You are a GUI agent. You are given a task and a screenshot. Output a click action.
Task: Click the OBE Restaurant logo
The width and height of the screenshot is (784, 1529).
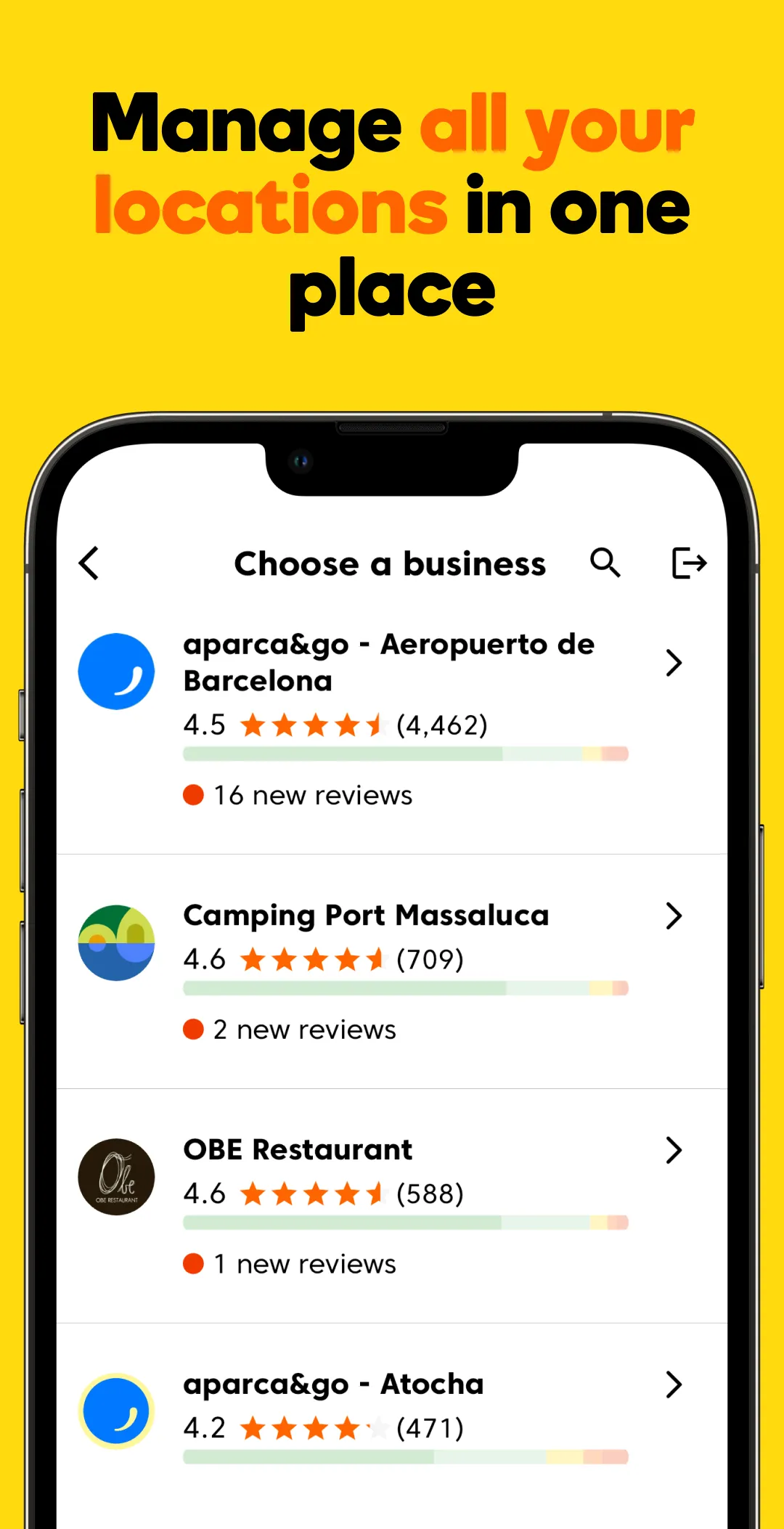click(x=116, y=1178)
